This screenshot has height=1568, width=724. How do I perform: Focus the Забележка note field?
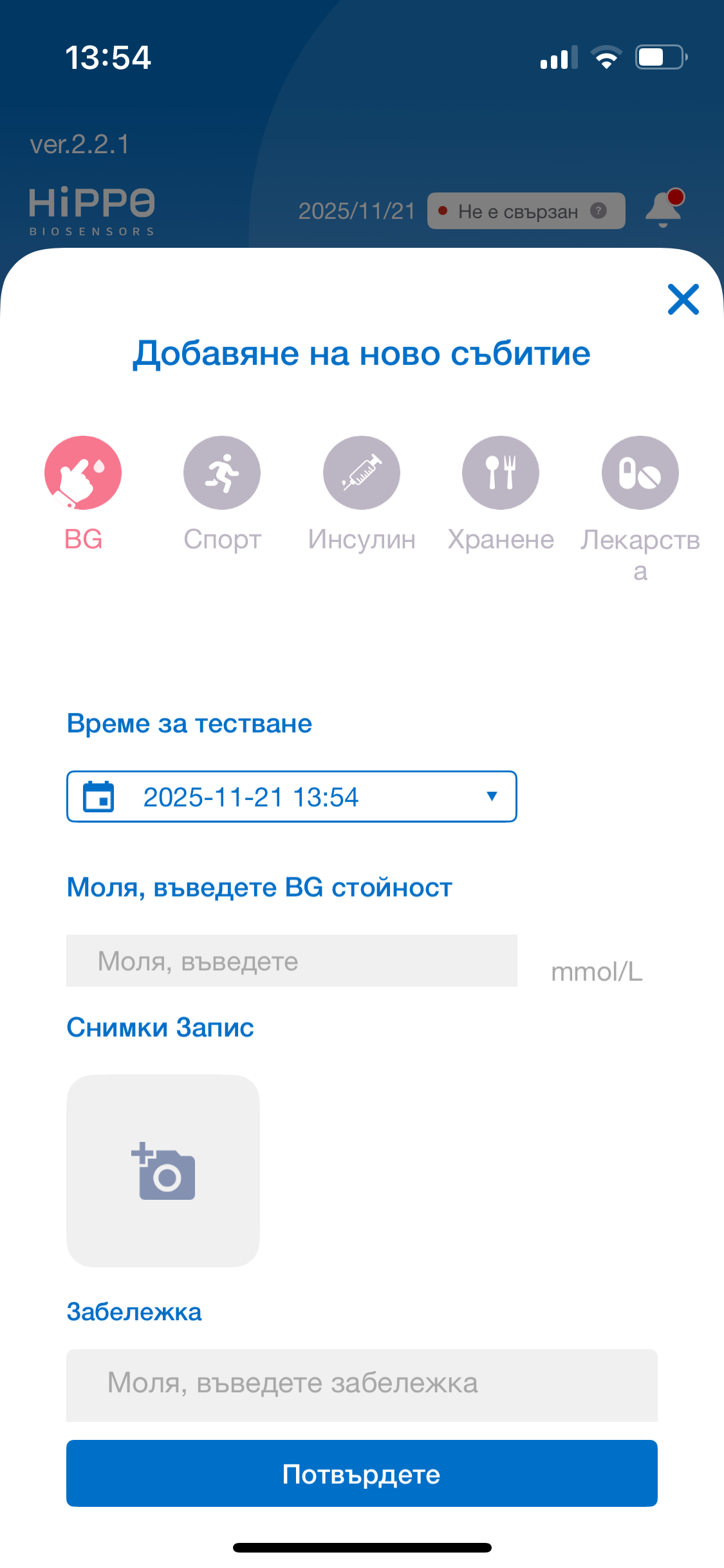(362, 1384)
